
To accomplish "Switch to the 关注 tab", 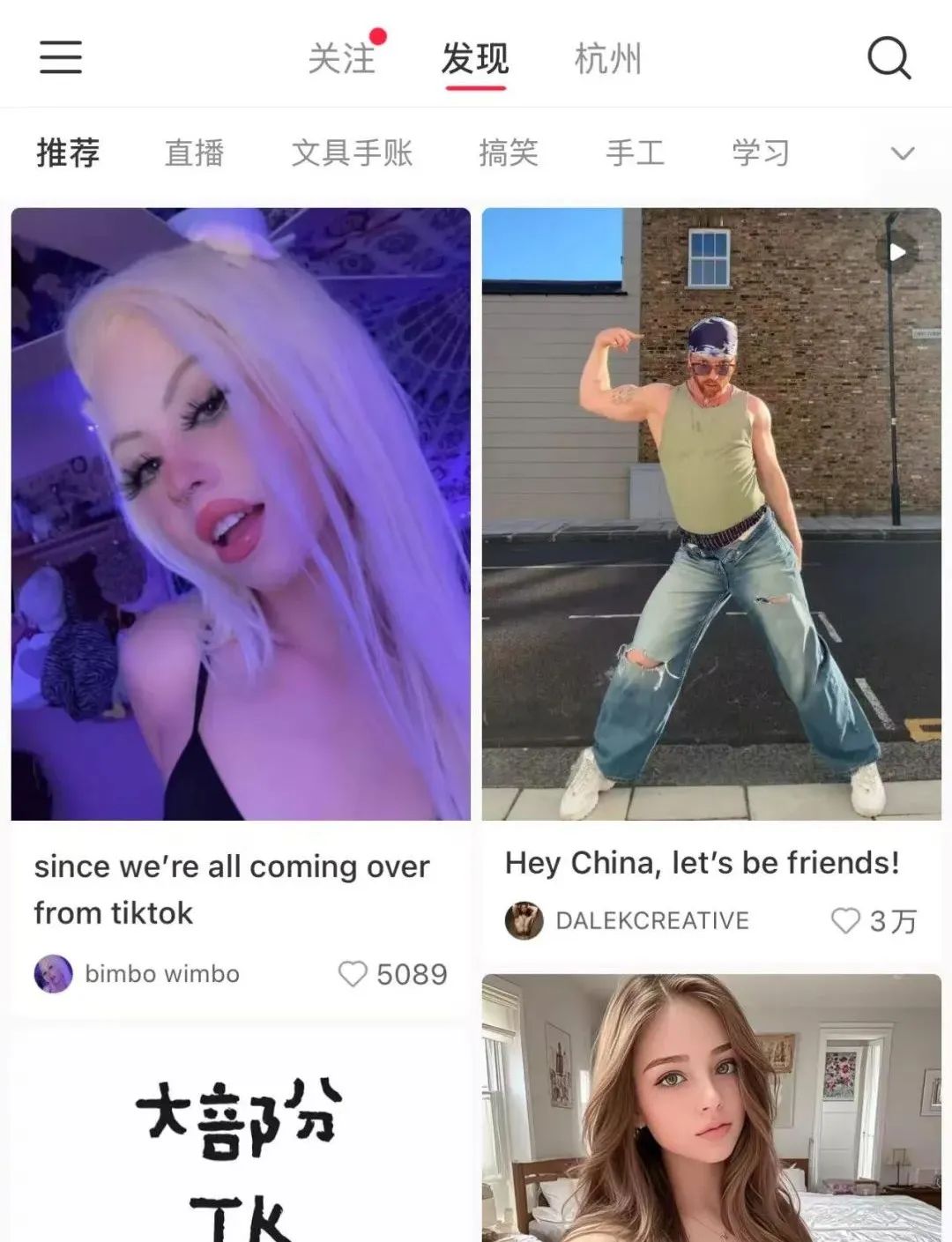I will point(342,59).
